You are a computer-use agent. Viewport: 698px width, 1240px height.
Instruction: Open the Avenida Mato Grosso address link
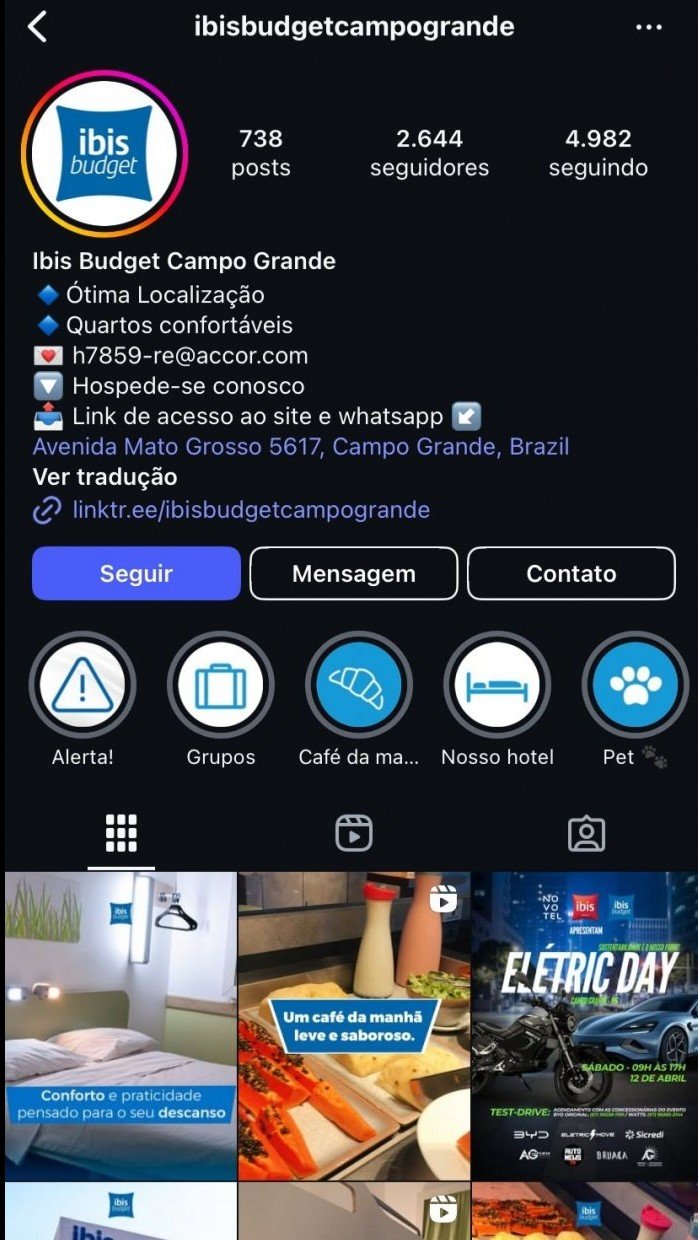(300, 446)
